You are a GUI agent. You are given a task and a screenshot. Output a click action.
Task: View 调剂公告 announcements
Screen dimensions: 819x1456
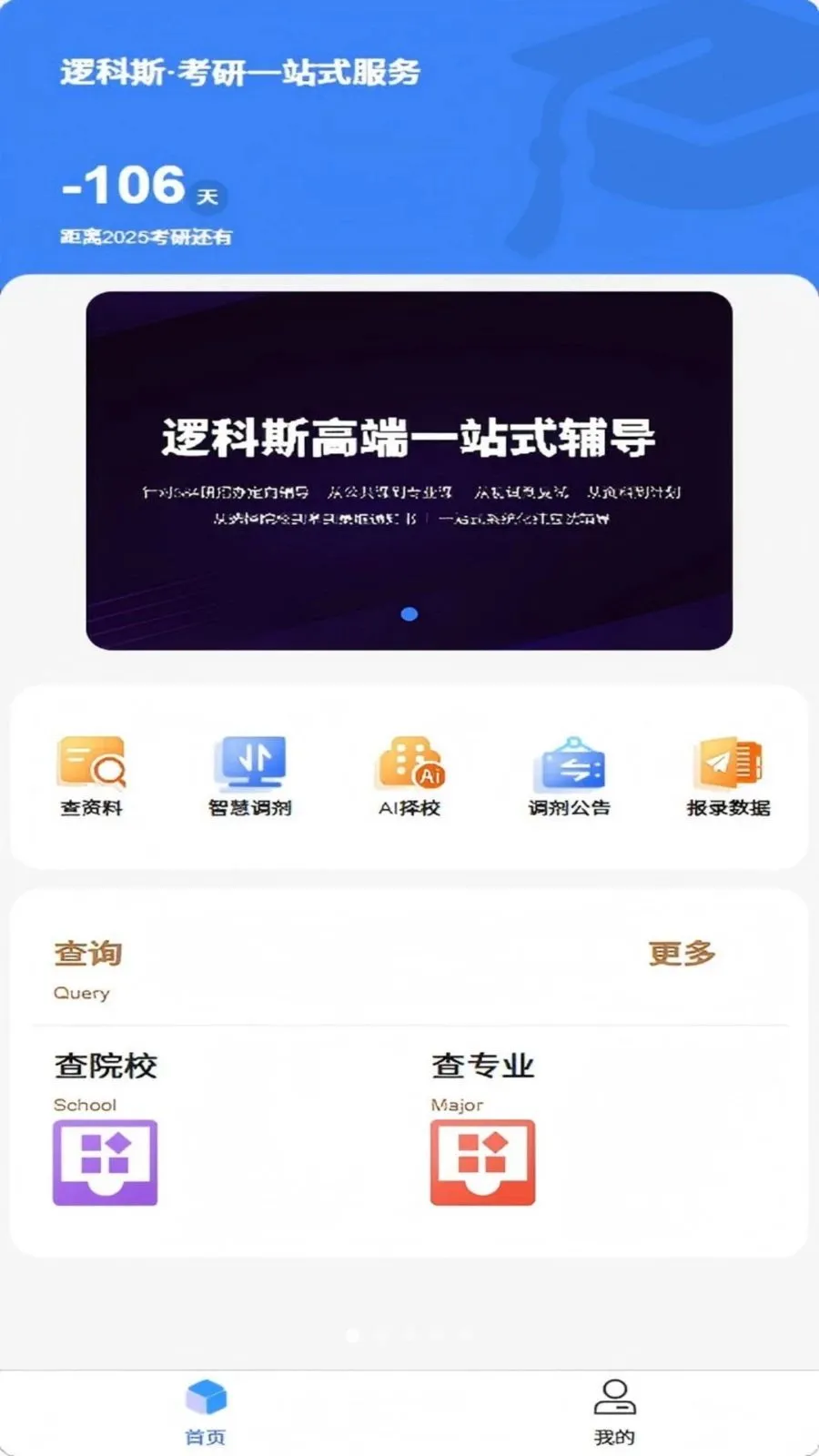569,776
